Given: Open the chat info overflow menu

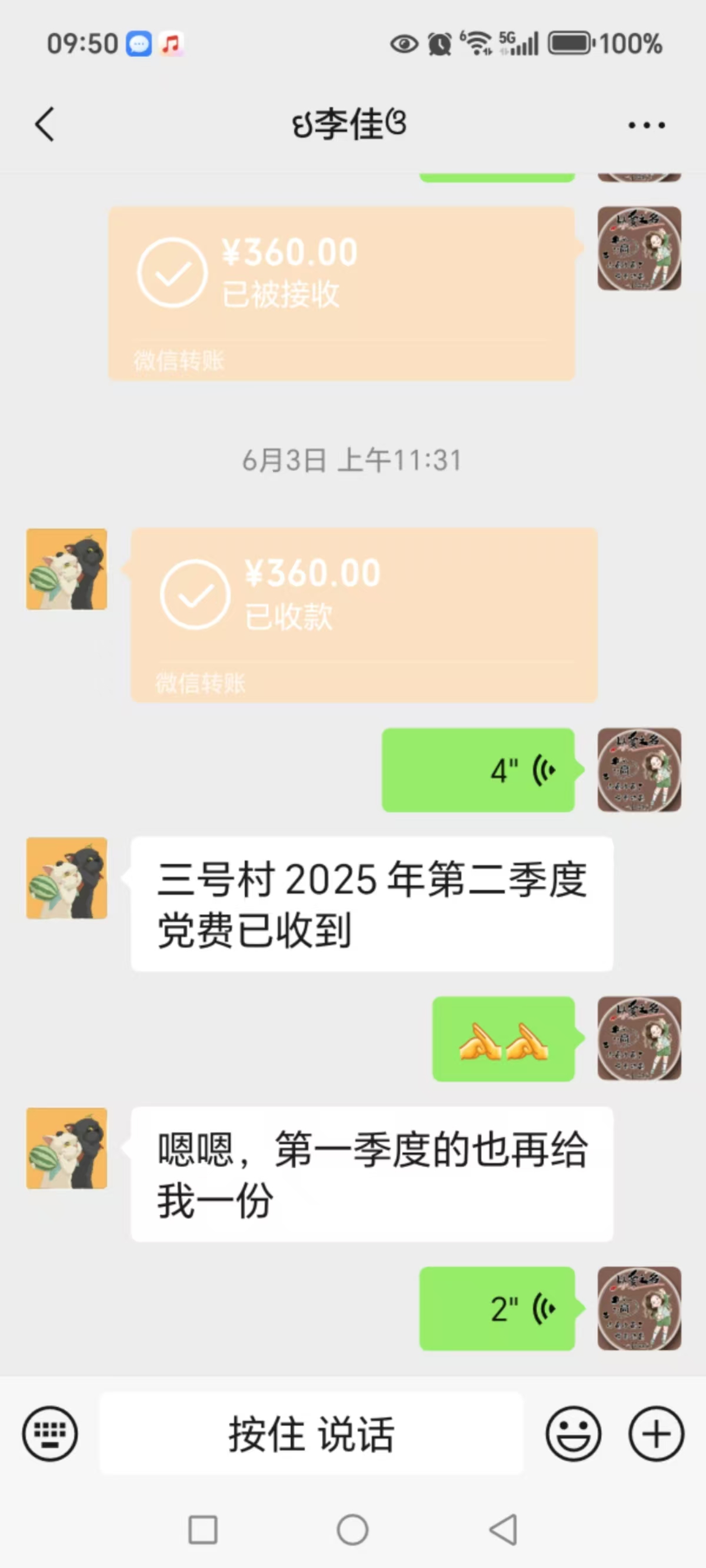Looking at the screenshot, I should (647, 125).
